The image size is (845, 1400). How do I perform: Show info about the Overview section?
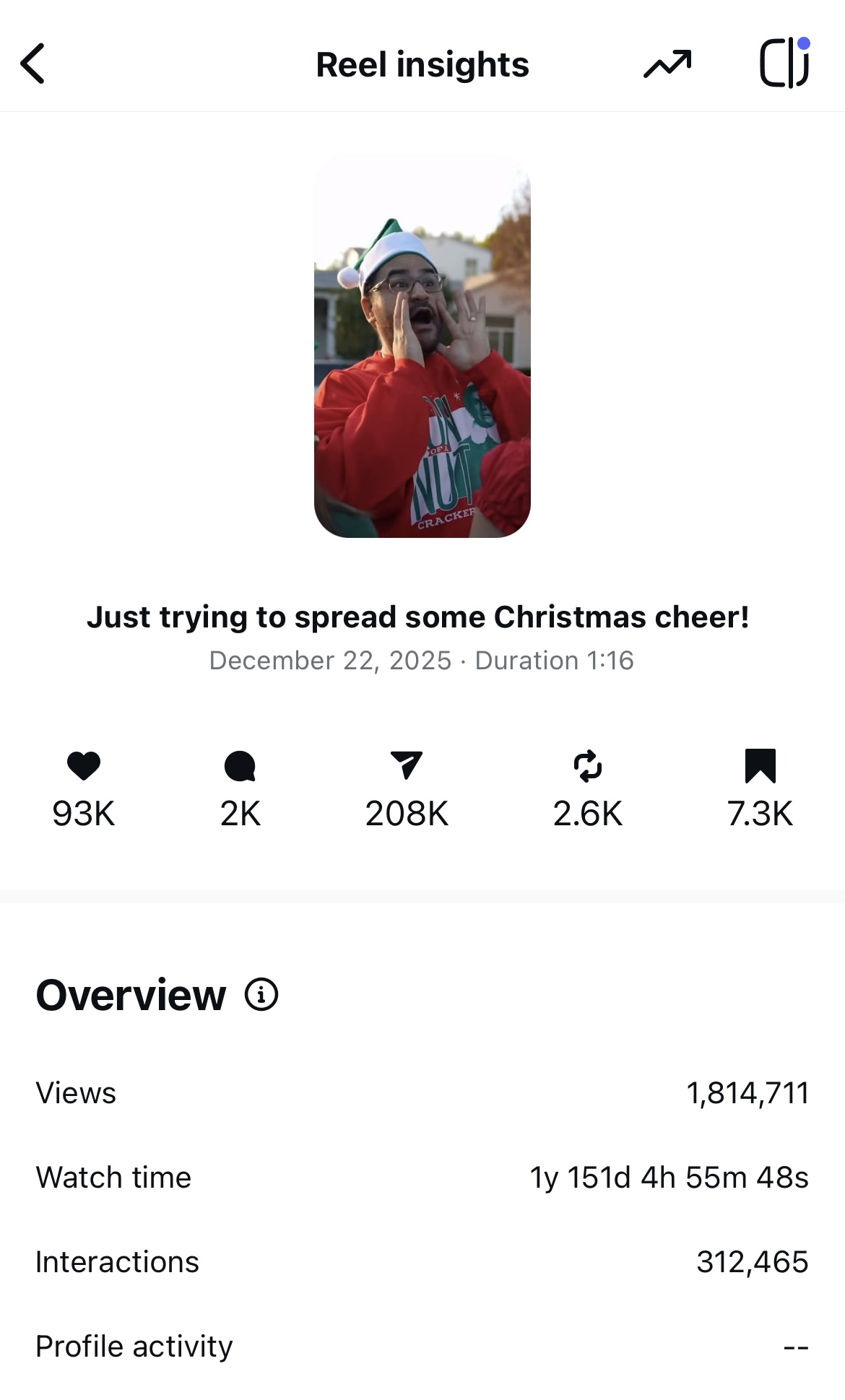pyautogui.click(x=261, y=994)
